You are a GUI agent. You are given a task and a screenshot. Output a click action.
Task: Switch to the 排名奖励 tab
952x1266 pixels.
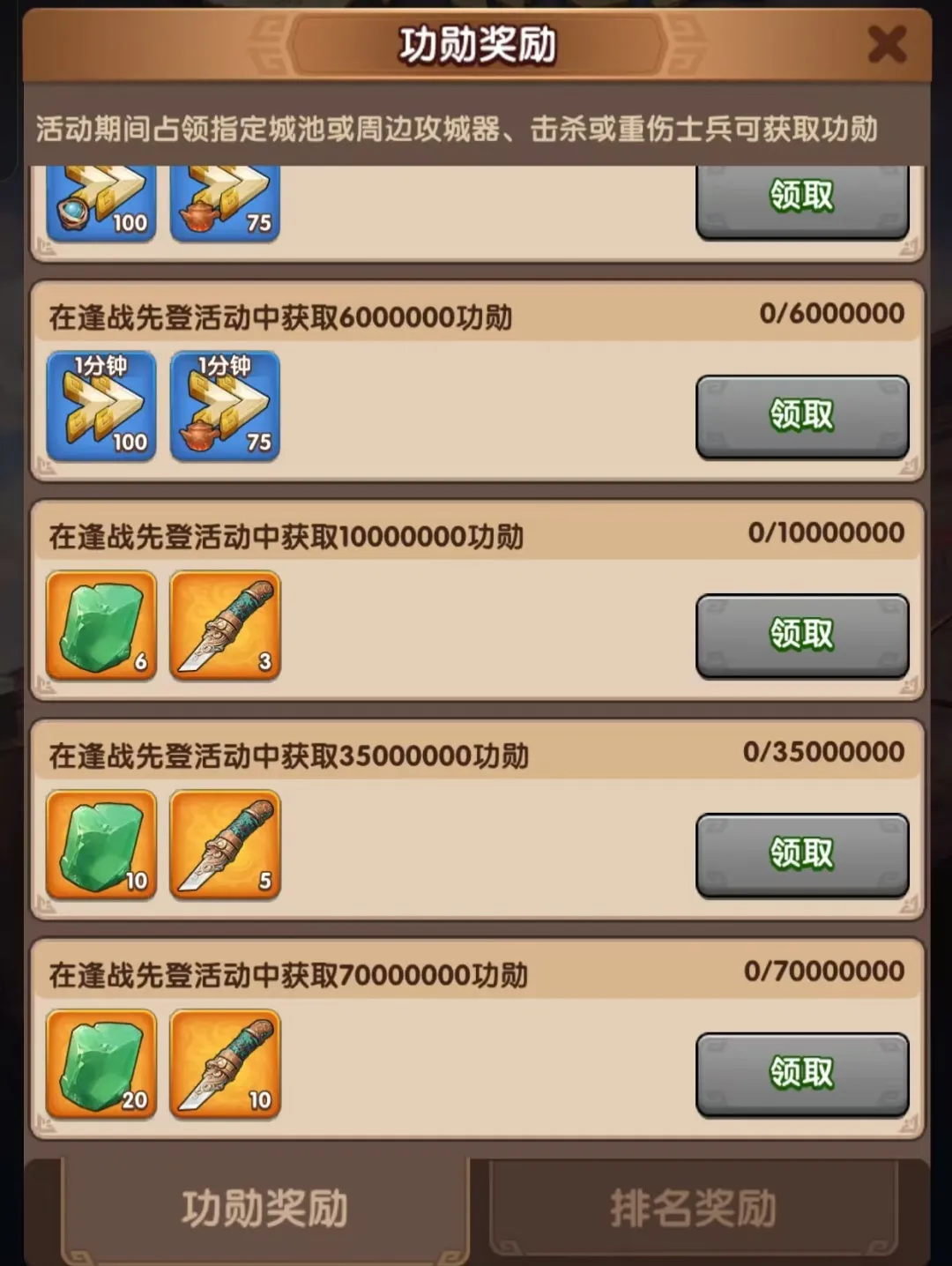tap(693, 1208)
